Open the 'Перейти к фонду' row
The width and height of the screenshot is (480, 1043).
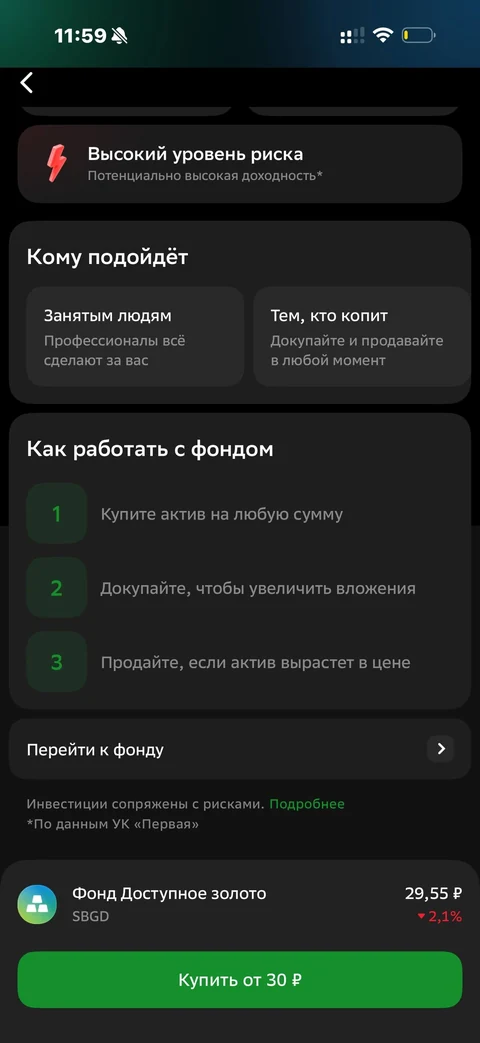[x=240, y=749]
